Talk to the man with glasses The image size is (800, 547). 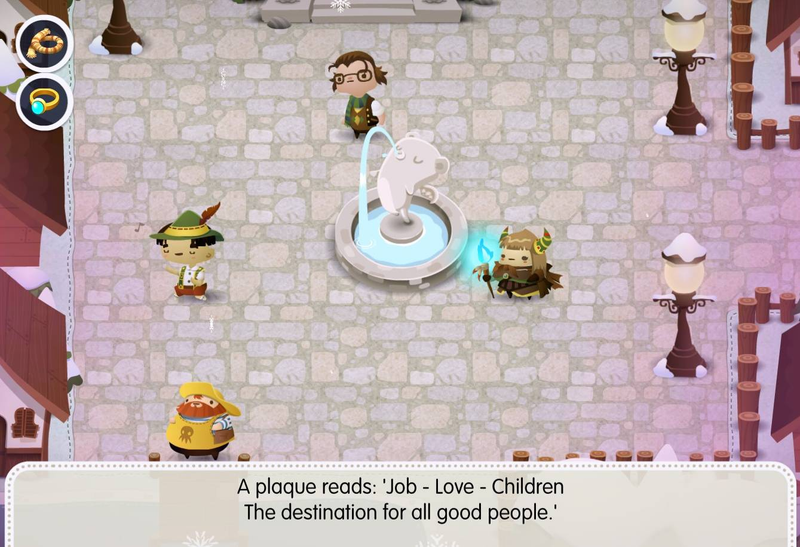pos(358,94)
